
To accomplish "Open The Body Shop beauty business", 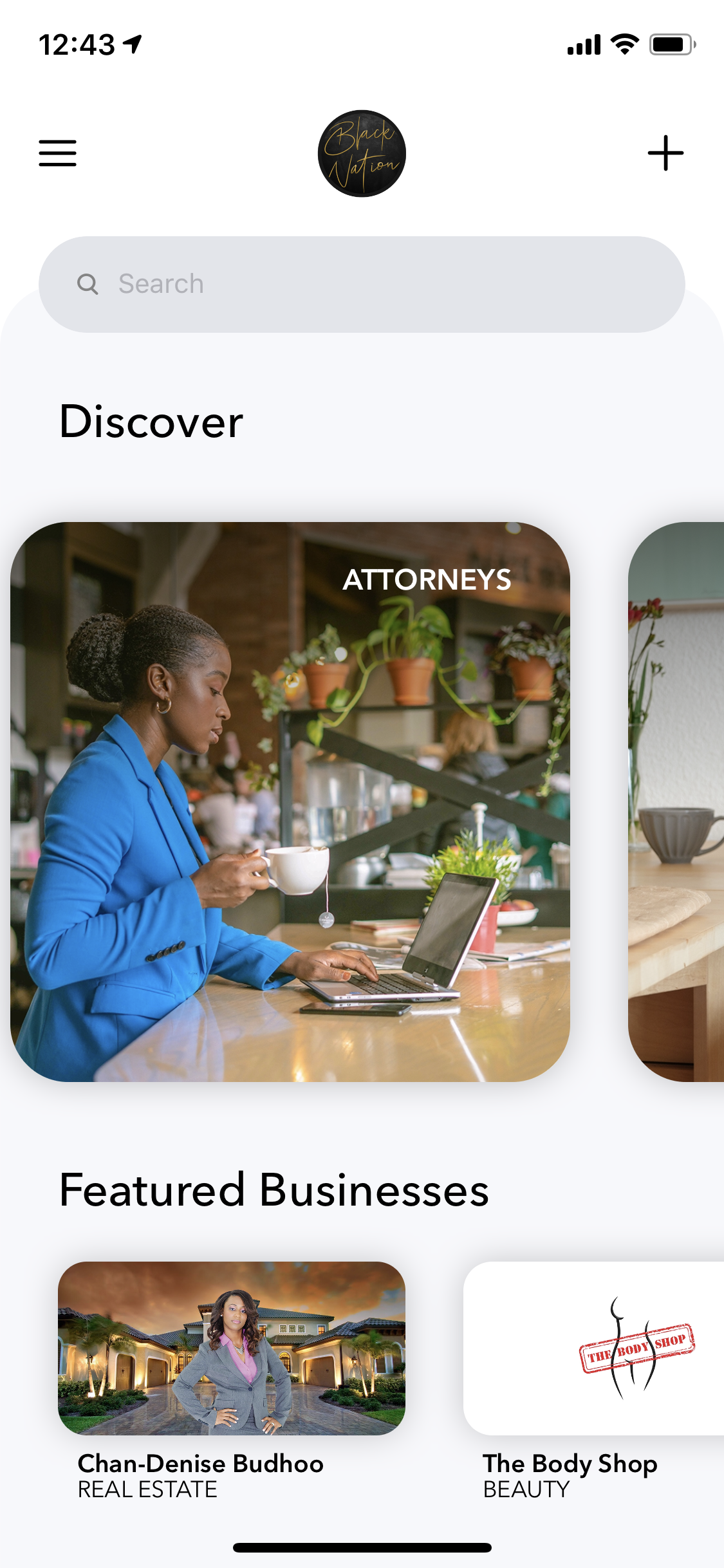I will click(593, 1349).
